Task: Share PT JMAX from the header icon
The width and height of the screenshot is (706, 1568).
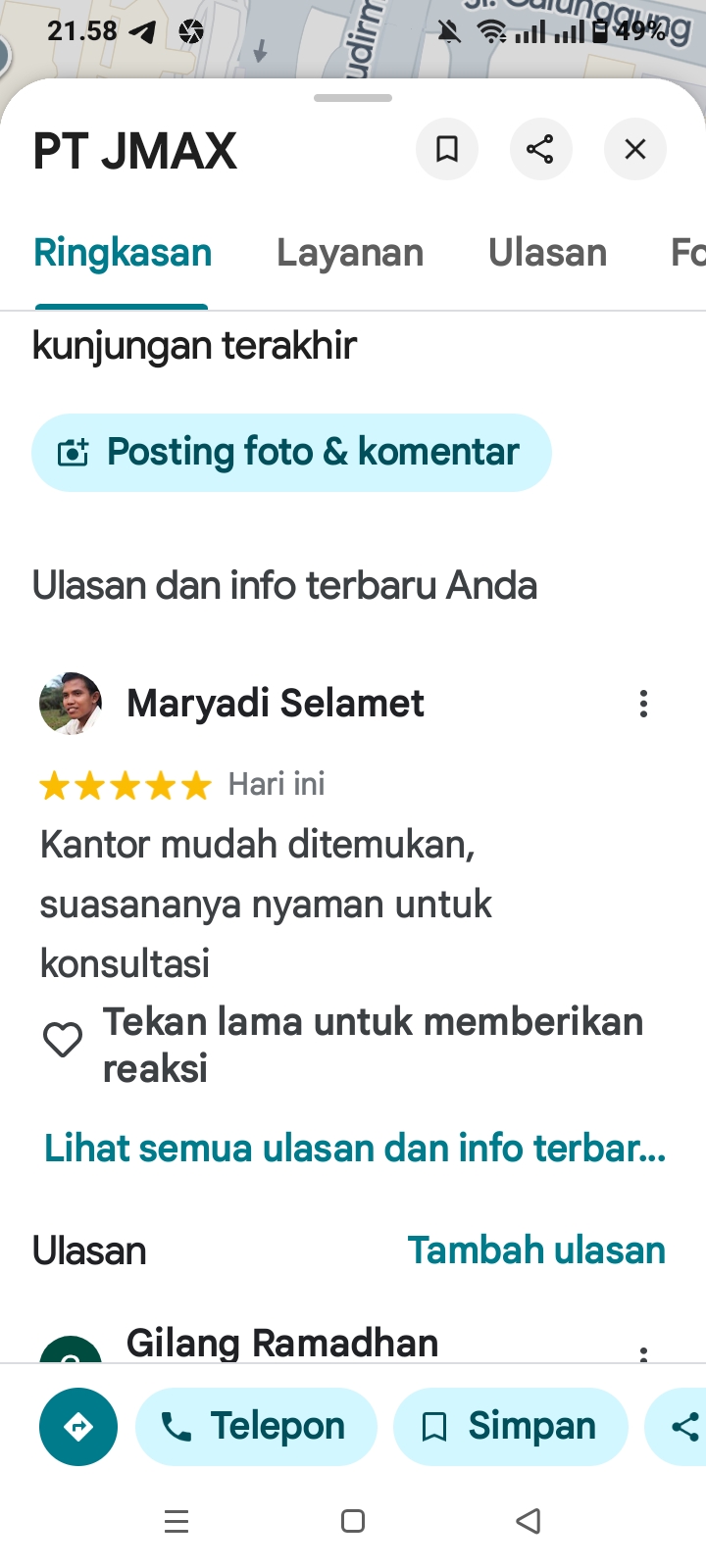Action: click(x=540, y=149)
